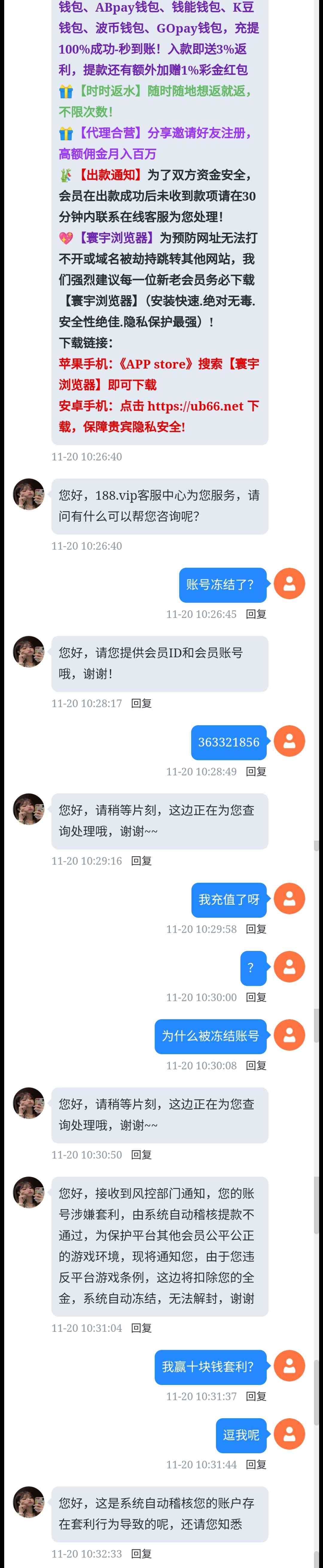Tap 回复 under the 10:29:16 agent message
This screenshot has width=323, height=1568.
click(x=141, y=861)
